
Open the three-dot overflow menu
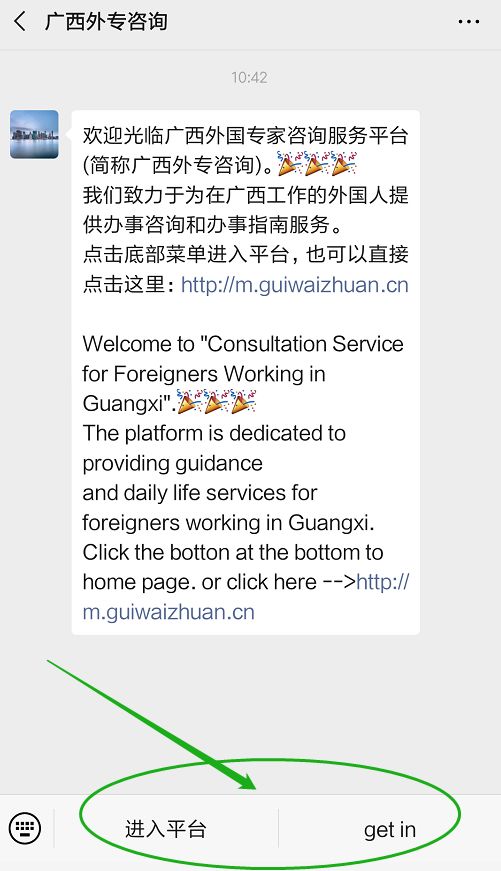tap(469, 22)
